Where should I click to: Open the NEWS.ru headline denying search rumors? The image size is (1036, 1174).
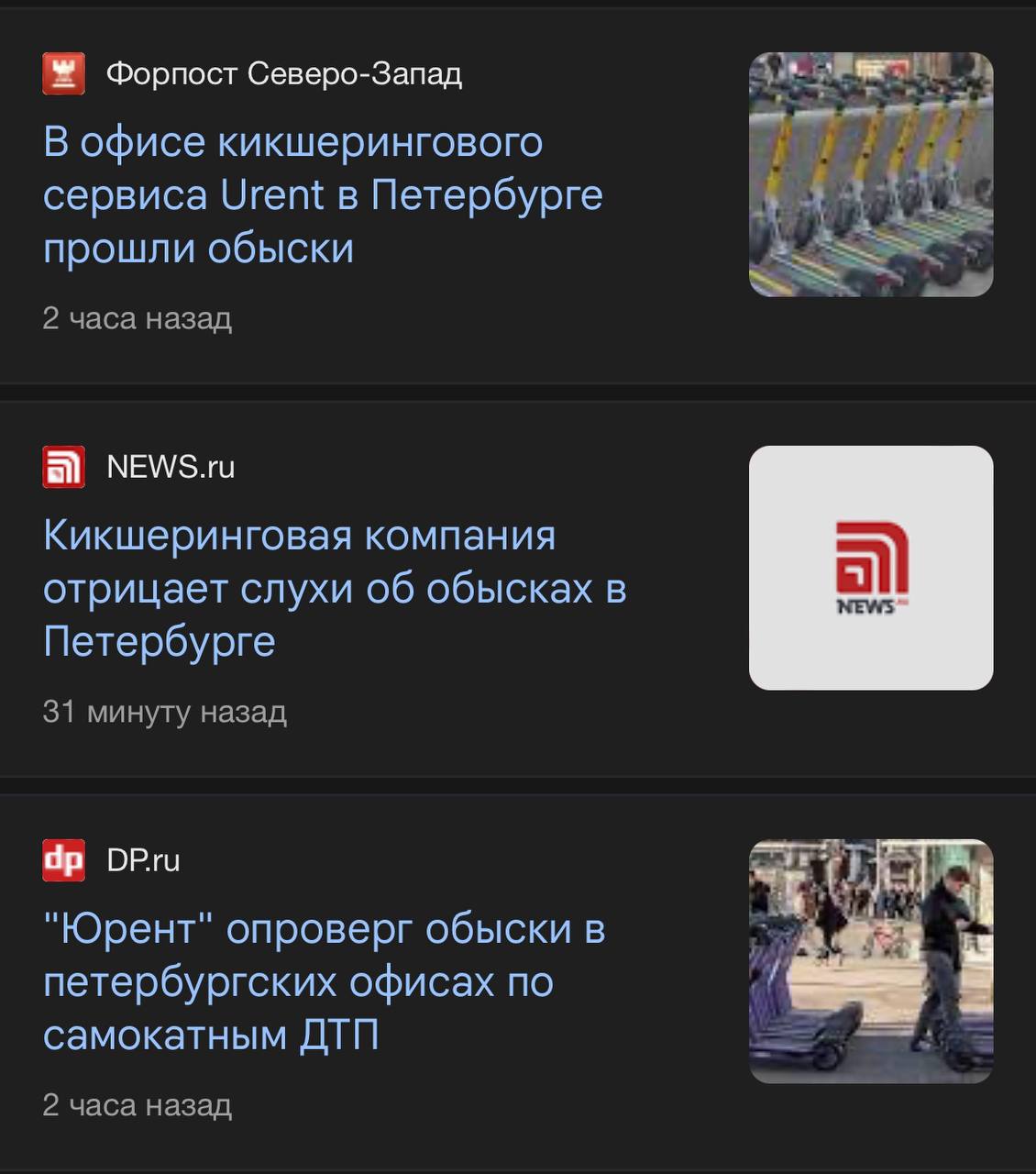coord(335,588)
